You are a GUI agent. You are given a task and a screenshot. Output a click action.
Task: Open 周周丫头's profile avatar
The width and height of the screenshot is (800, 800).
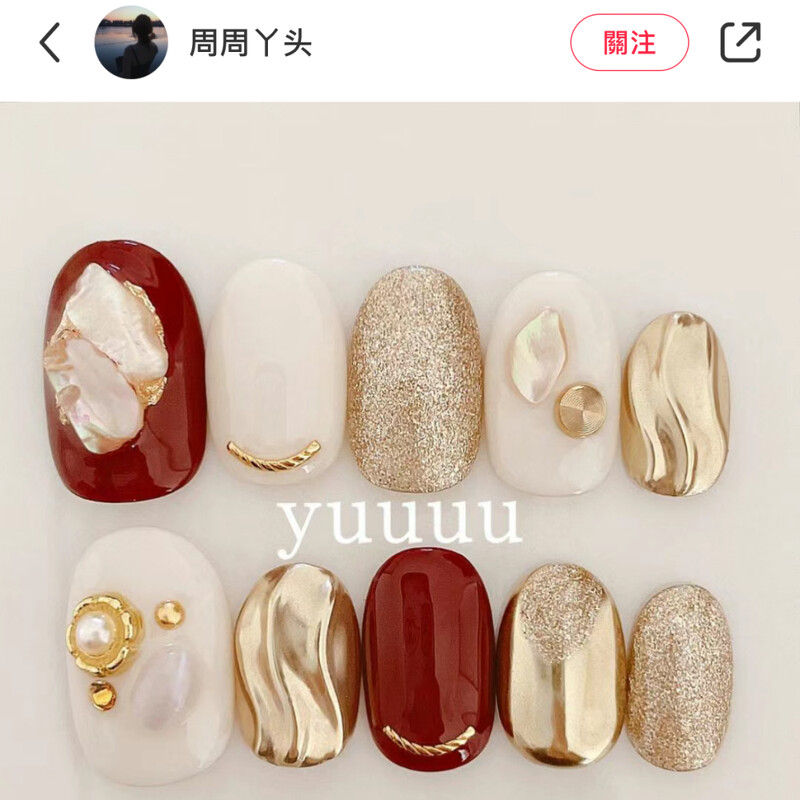131,43
